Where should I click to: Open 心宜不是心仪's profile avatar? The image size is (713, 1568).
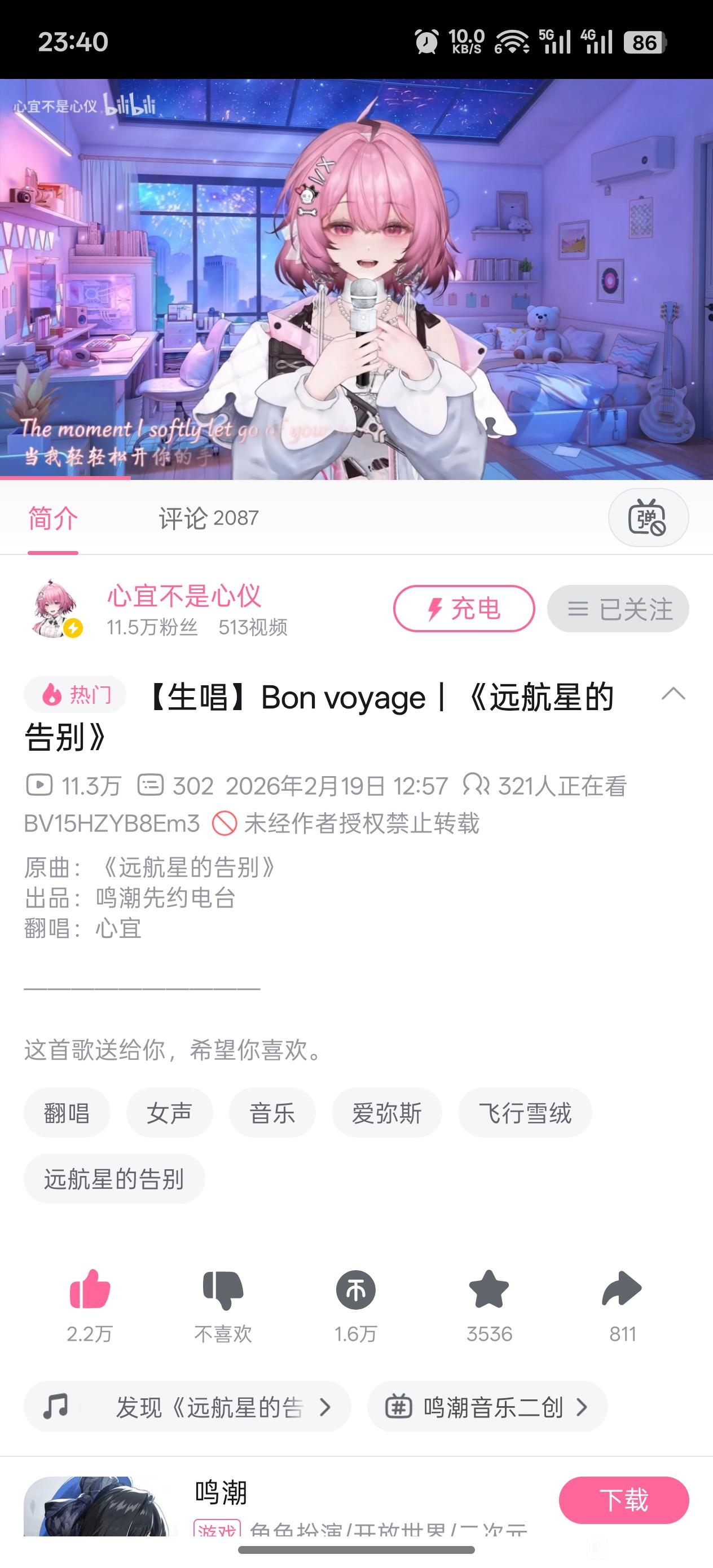click(x=56, y=609)
